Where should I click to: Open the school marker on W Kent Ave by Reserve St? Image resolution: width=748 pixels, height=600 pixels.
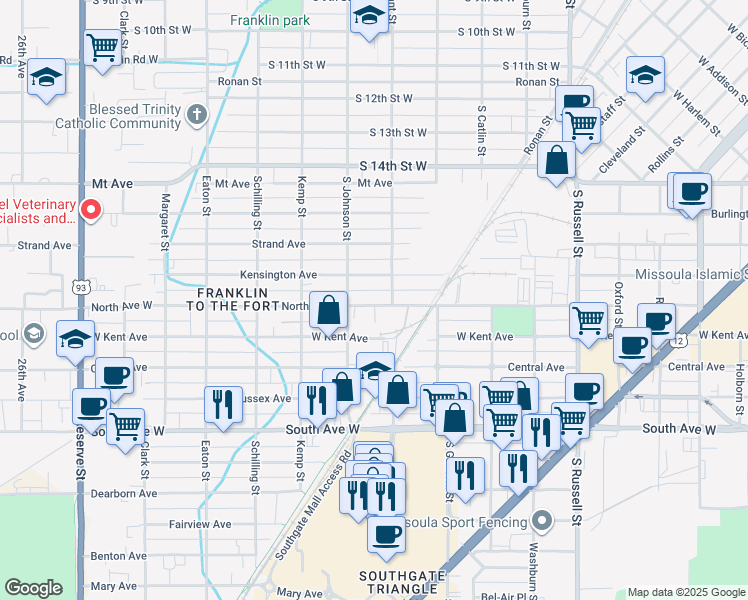(x=75, y=338)
